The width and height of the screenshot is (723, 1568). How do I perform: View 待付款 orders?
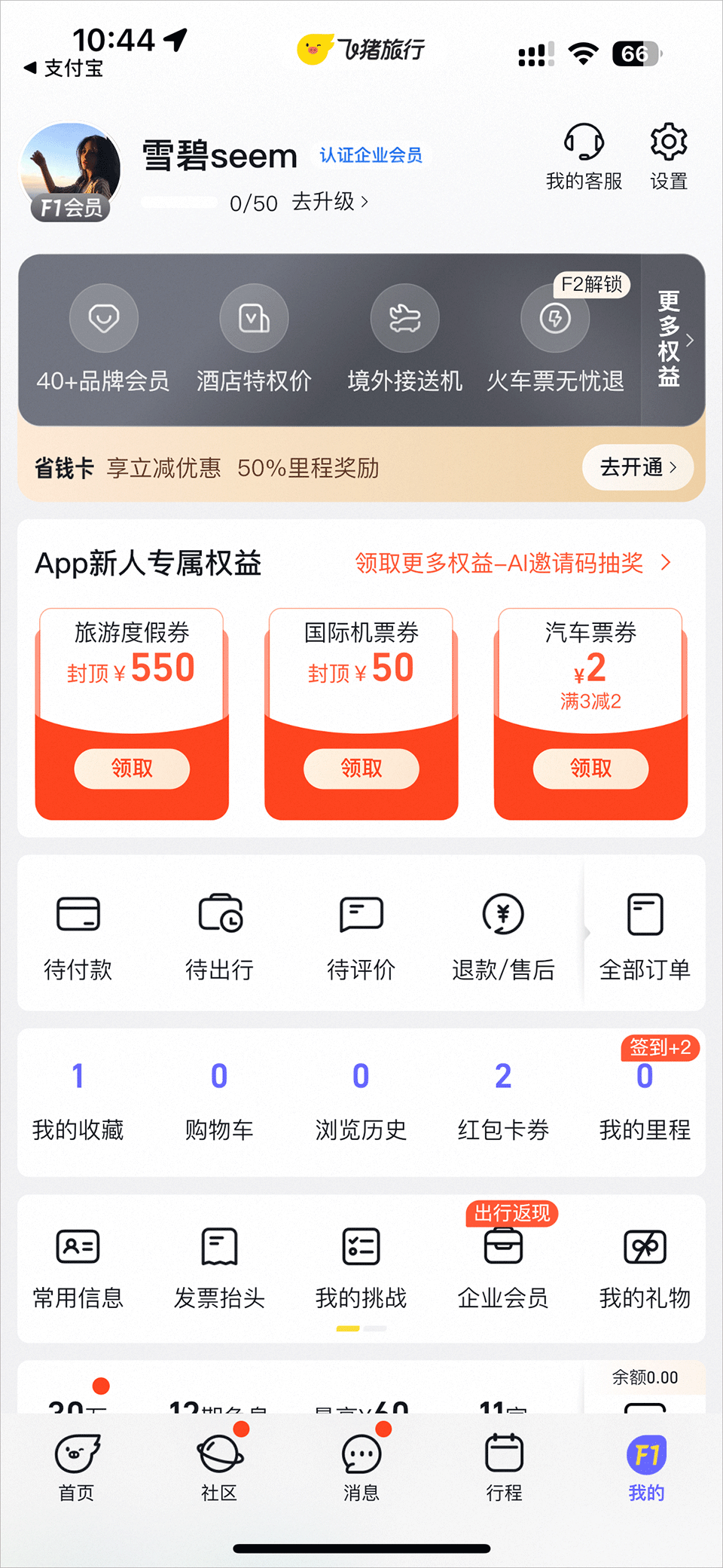click(78, 936)
